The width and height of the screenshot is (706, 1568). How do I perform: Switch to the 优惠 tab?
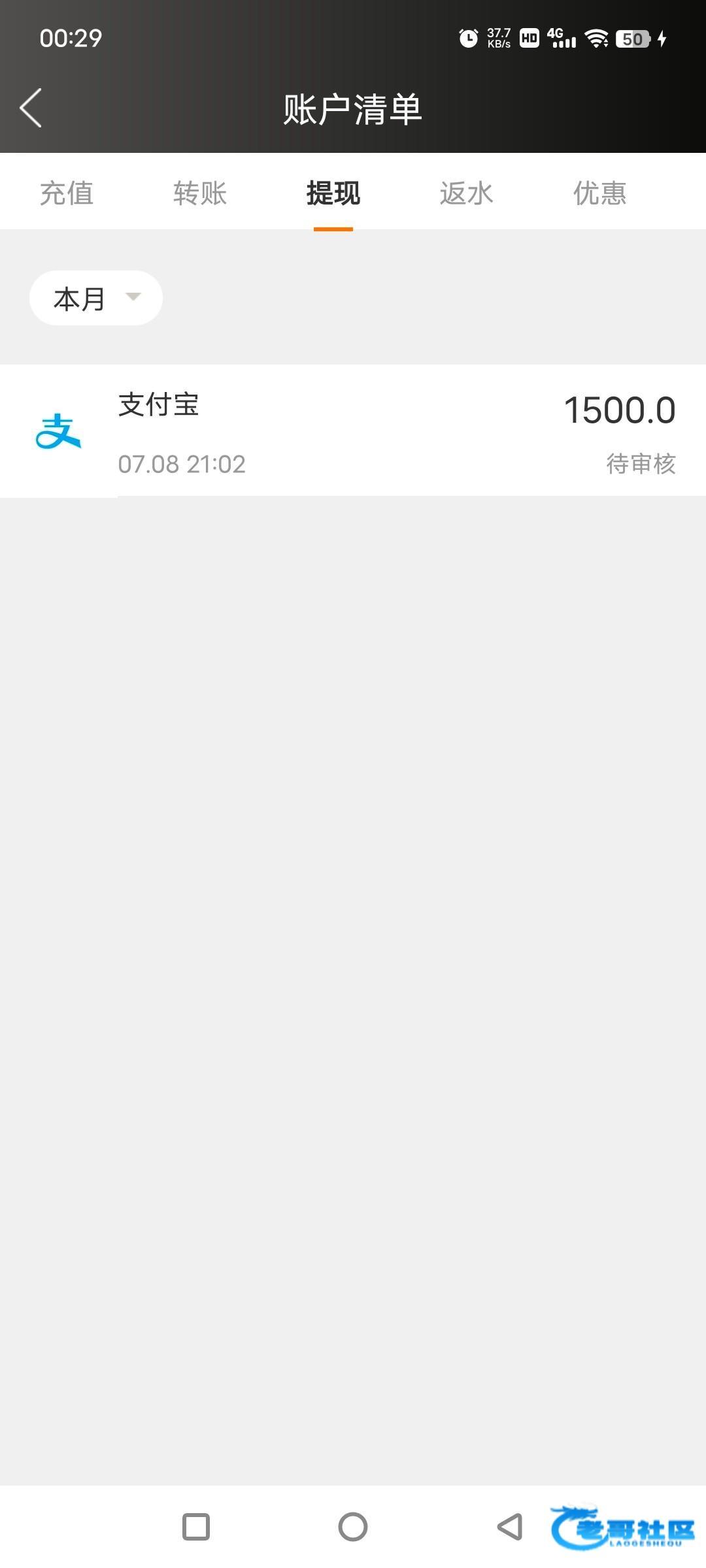(x=600, y=193)
